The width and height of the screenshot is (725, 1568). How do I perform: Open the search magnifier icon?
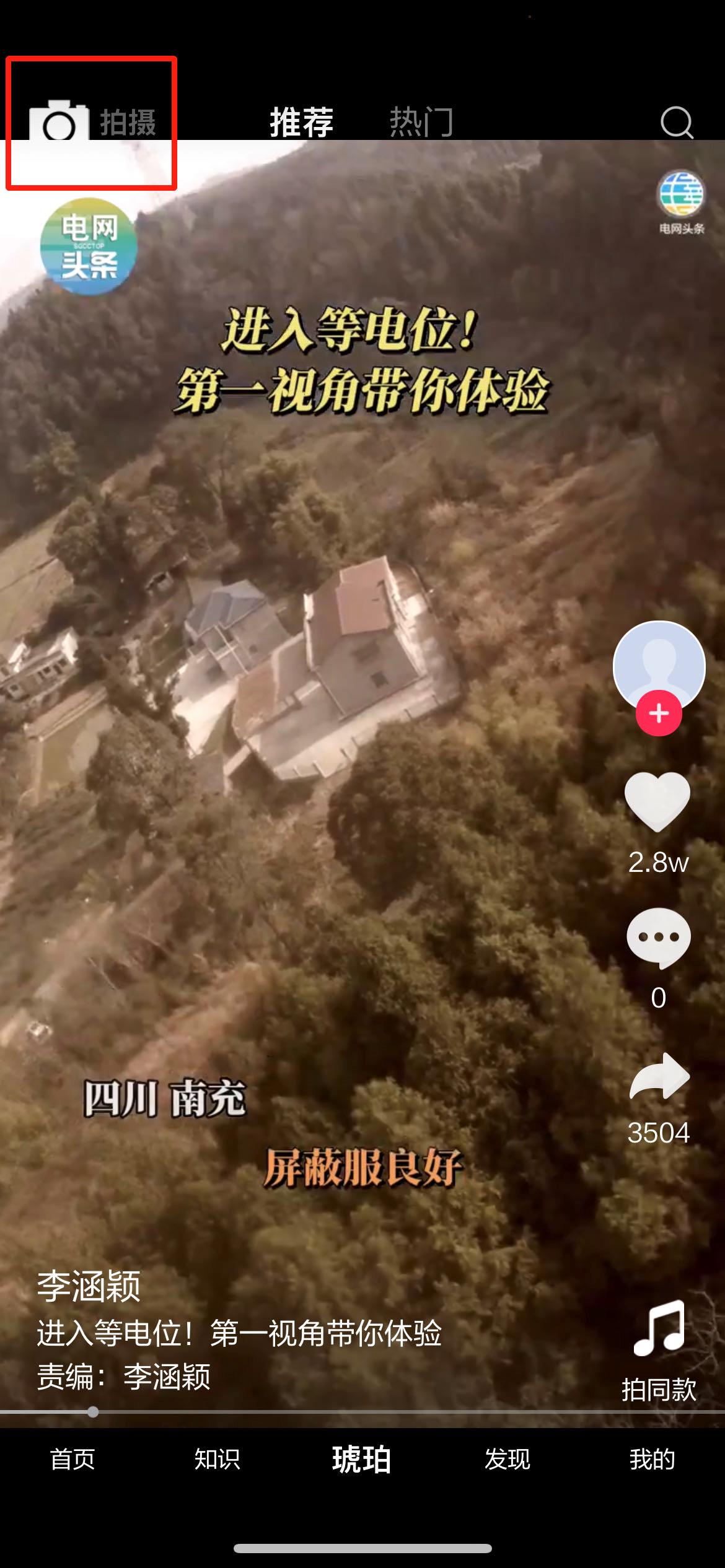(x=677, y=122)
